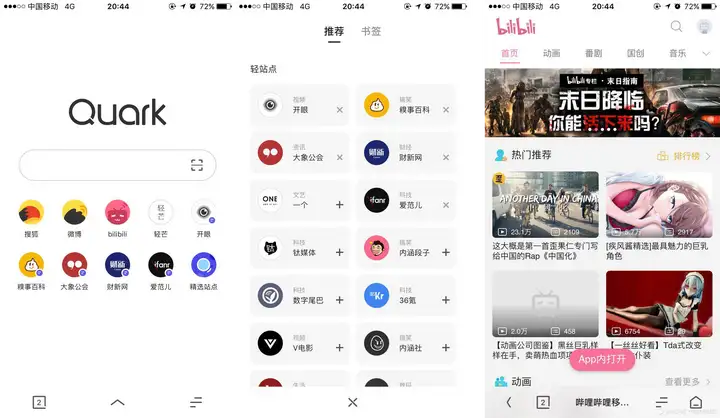Screen dimensions: 720x418
Task: Add 36氪 to light sites
Action: 445,296
